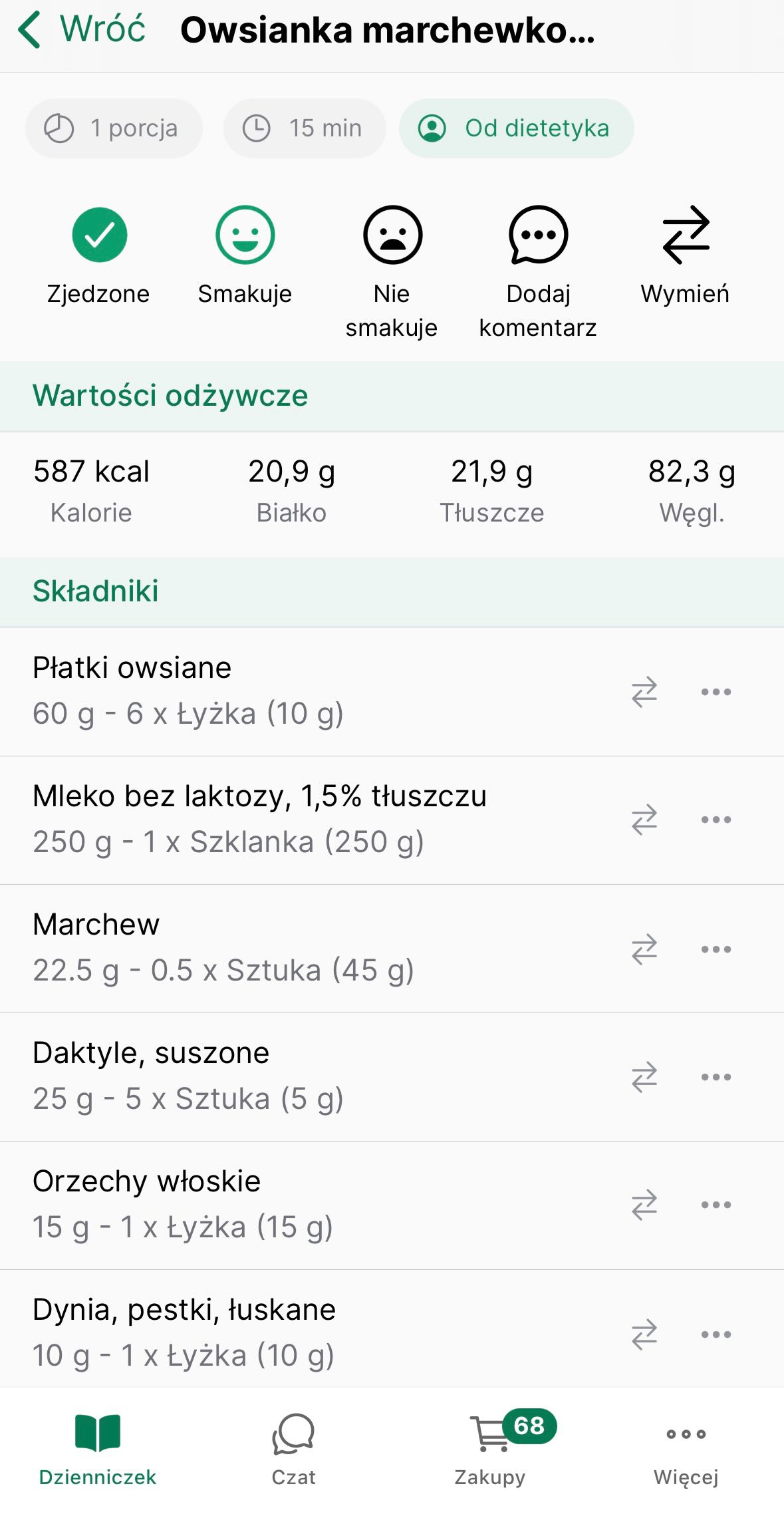Replace the Dynia, pestki, łuskane ingredient
784x1540 pixels.
click(x=644, y=1334)
